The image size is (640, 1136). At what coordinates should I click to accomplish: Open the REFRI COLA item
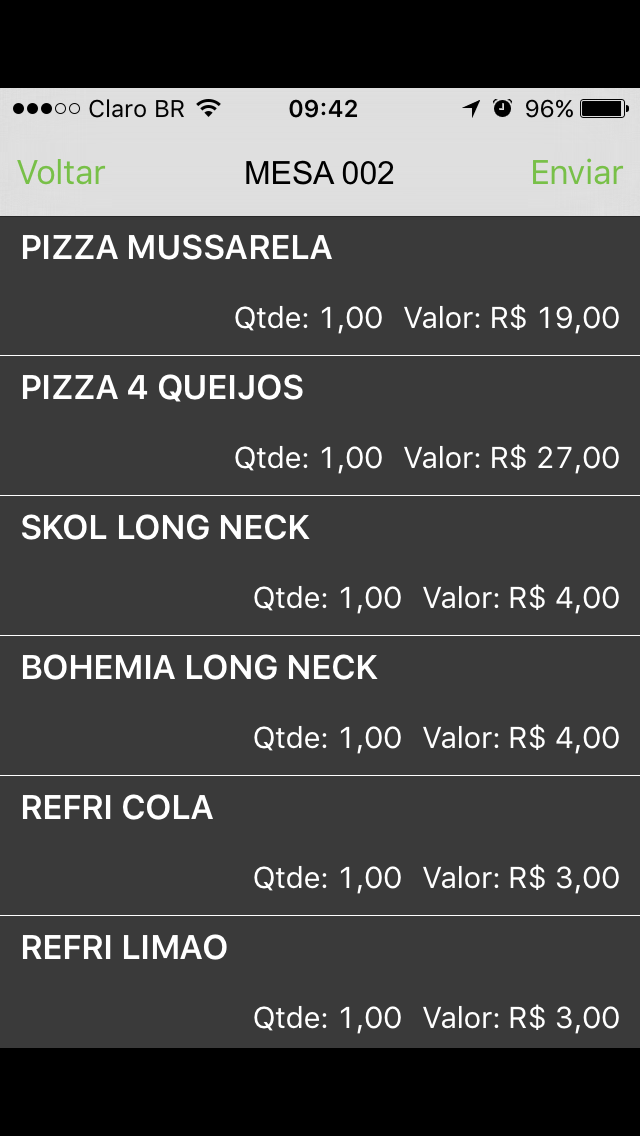click(320, 845)
